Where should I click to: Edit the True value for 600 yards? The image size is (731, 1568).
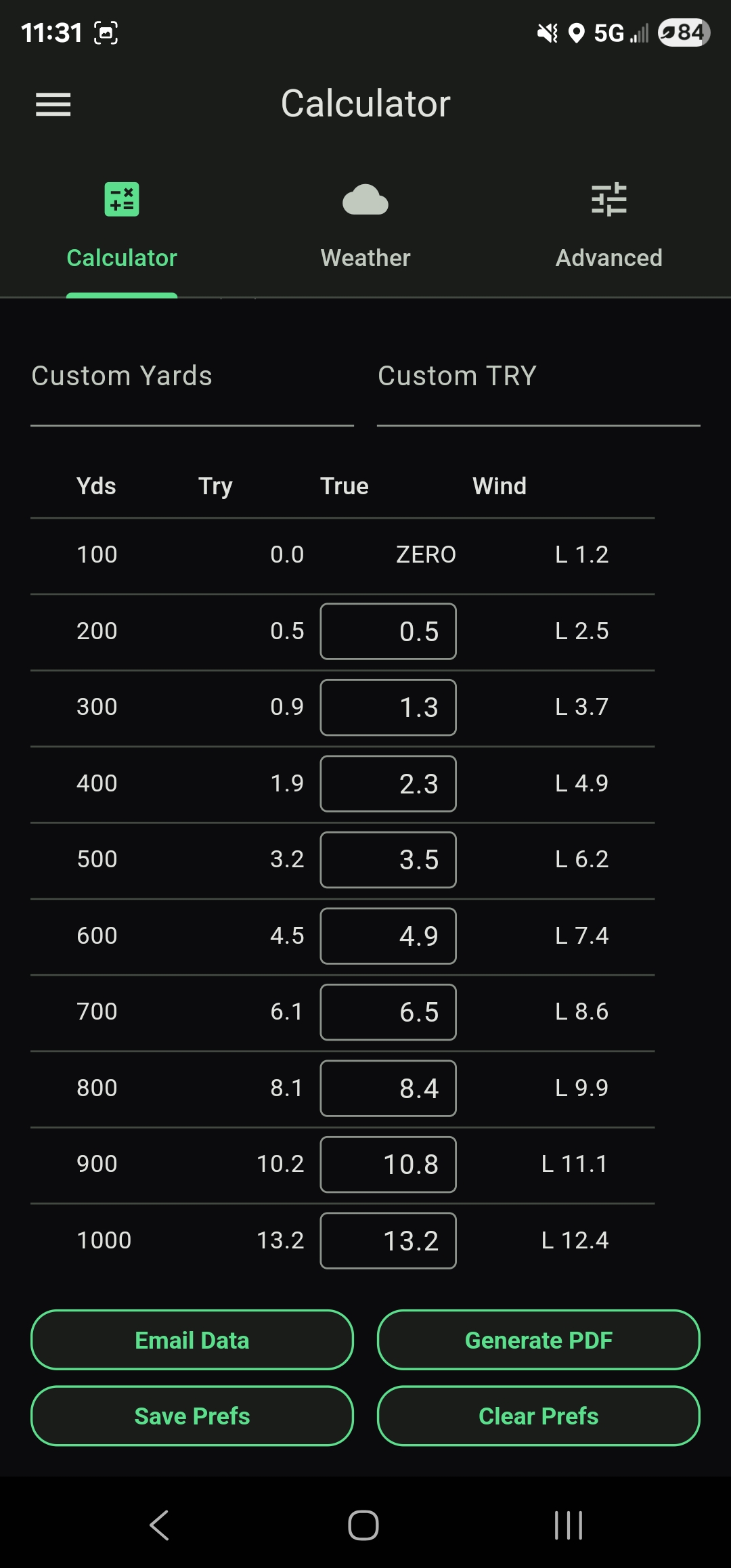click(388, 936)
